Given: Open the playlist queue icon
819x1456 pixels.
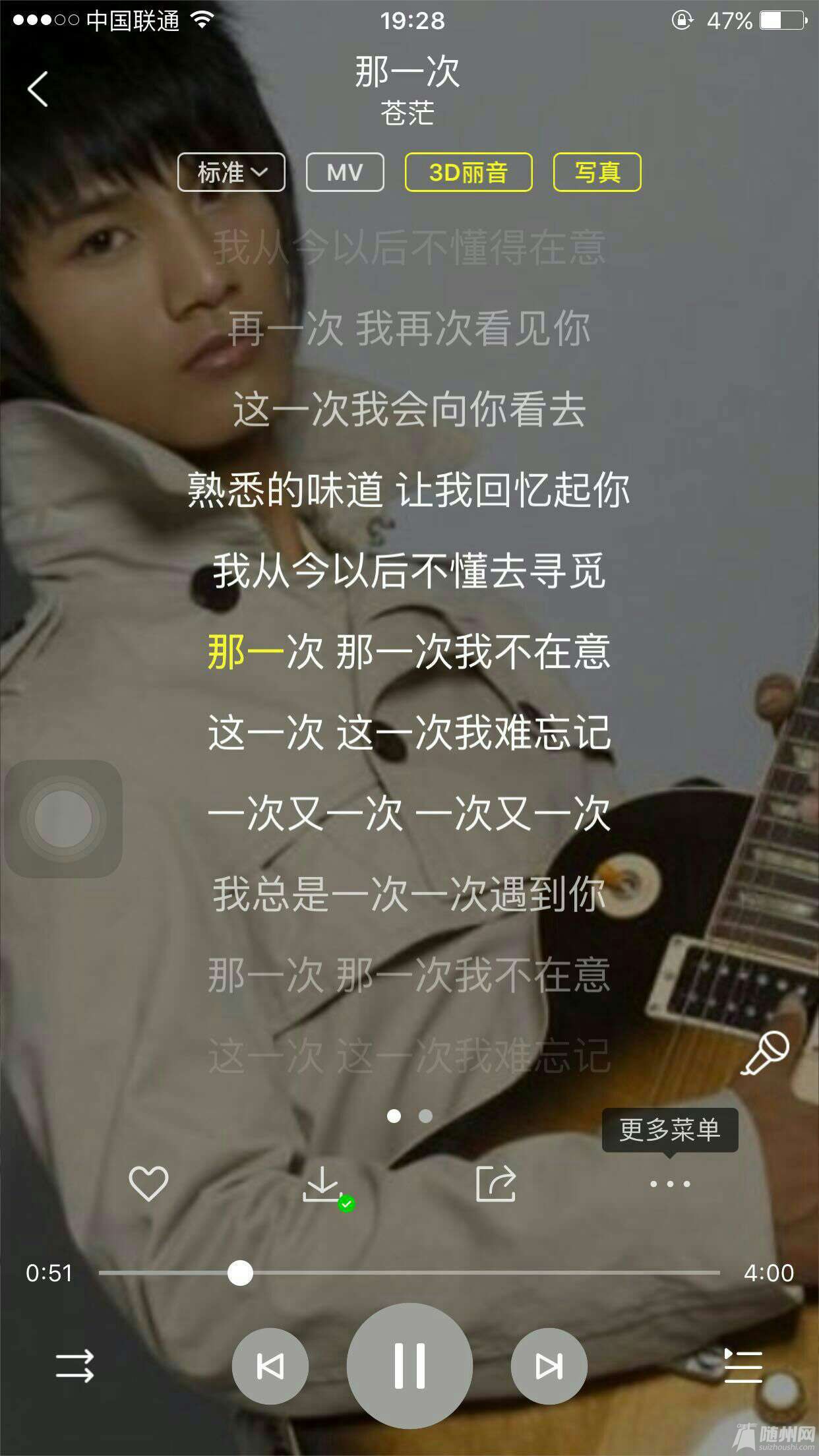Looking at the screenshot, I should click(743, 1366).
